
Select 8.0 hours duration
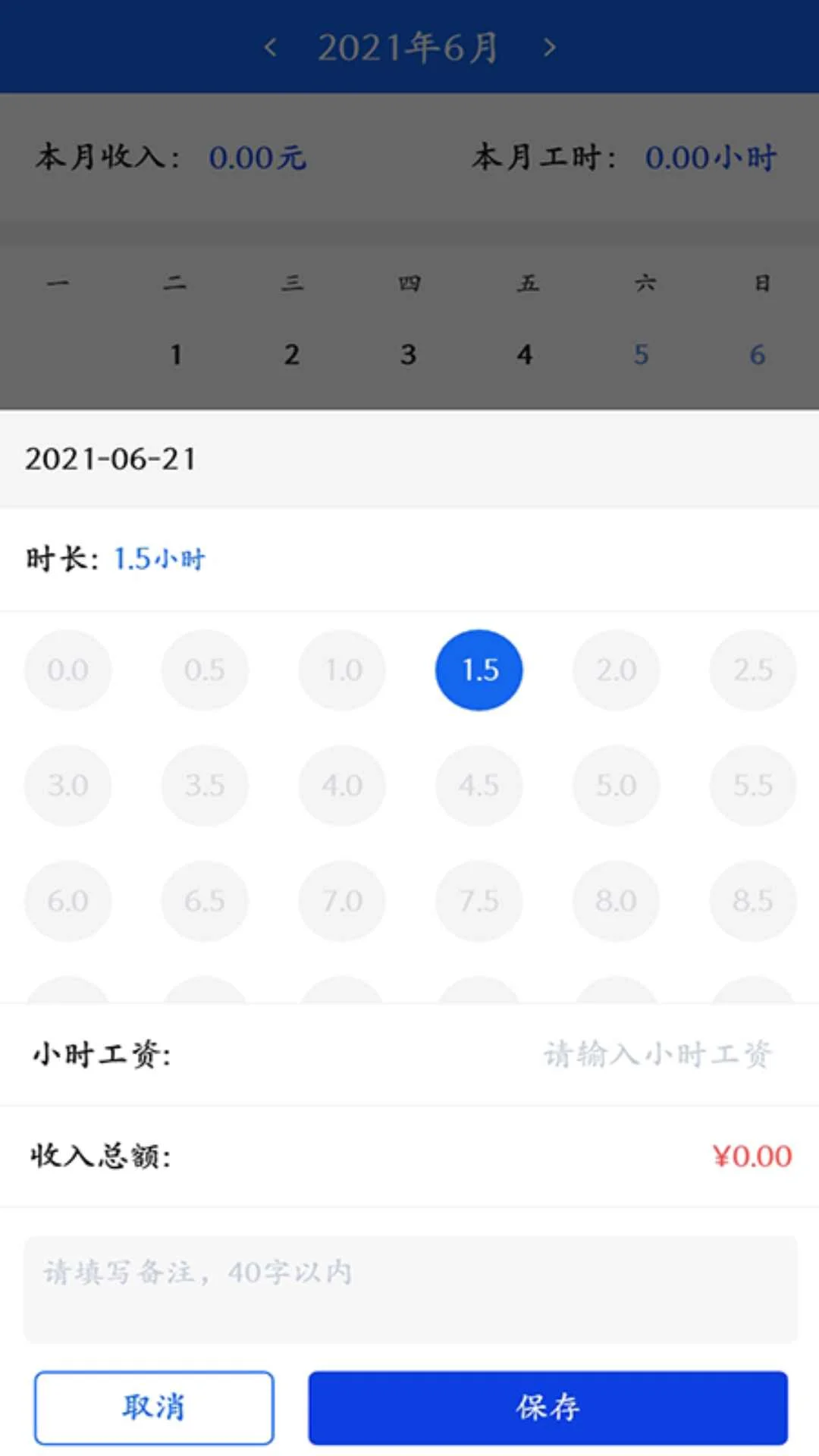(x=616, y=901)
